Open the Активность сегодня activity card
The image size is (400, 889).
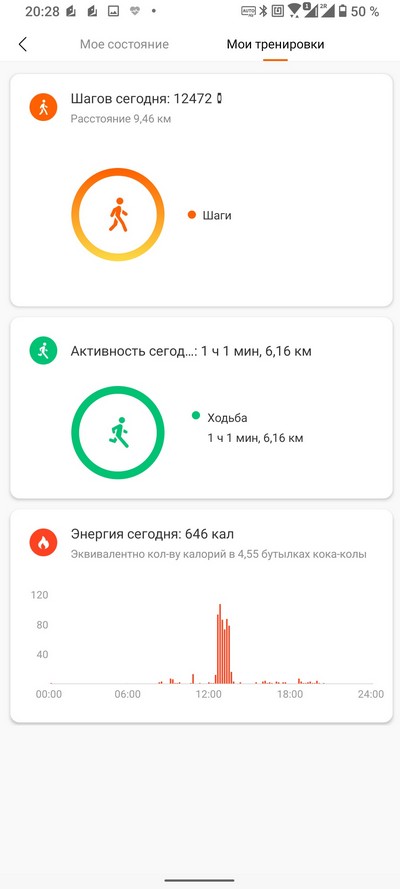[201, 408]
